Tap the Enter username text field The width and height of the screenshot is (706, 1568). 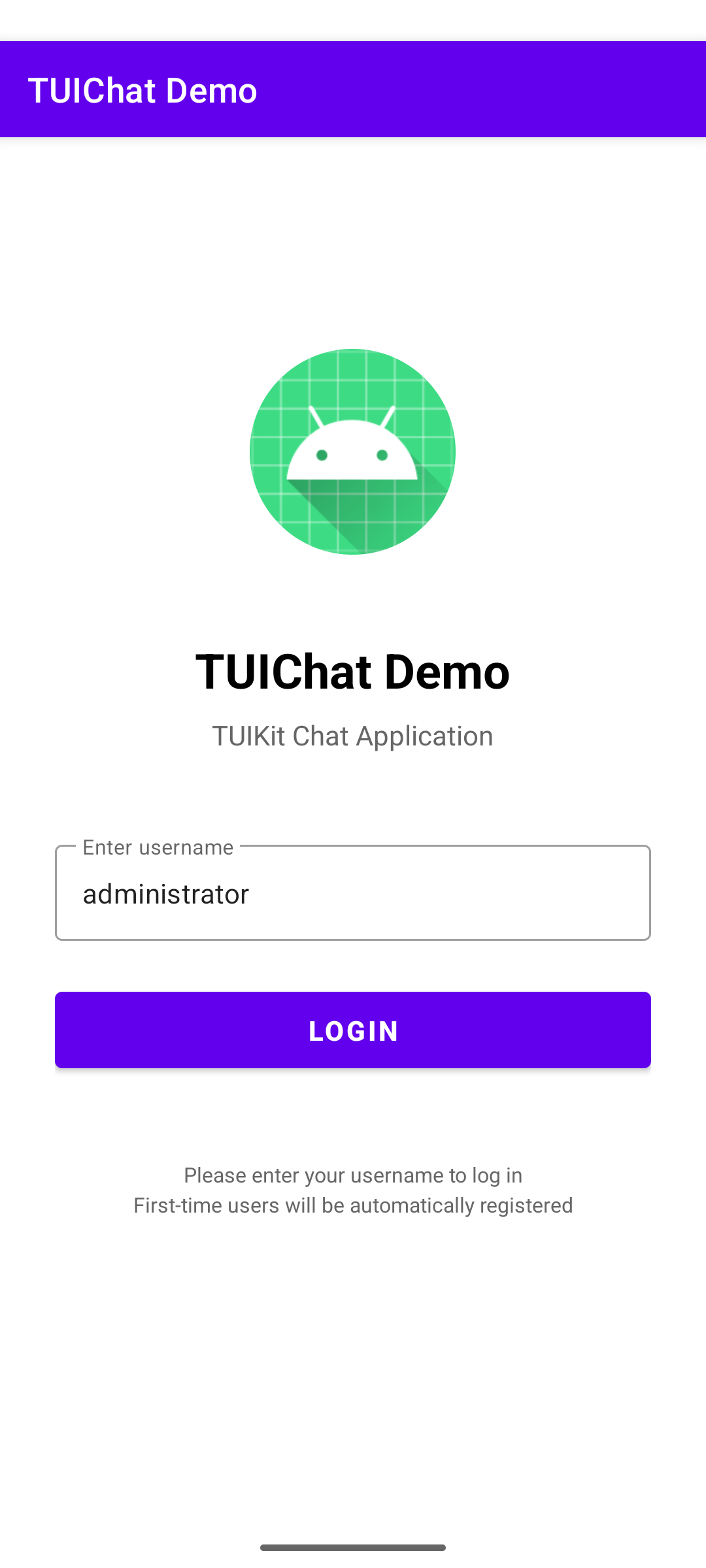click(353, 892)
